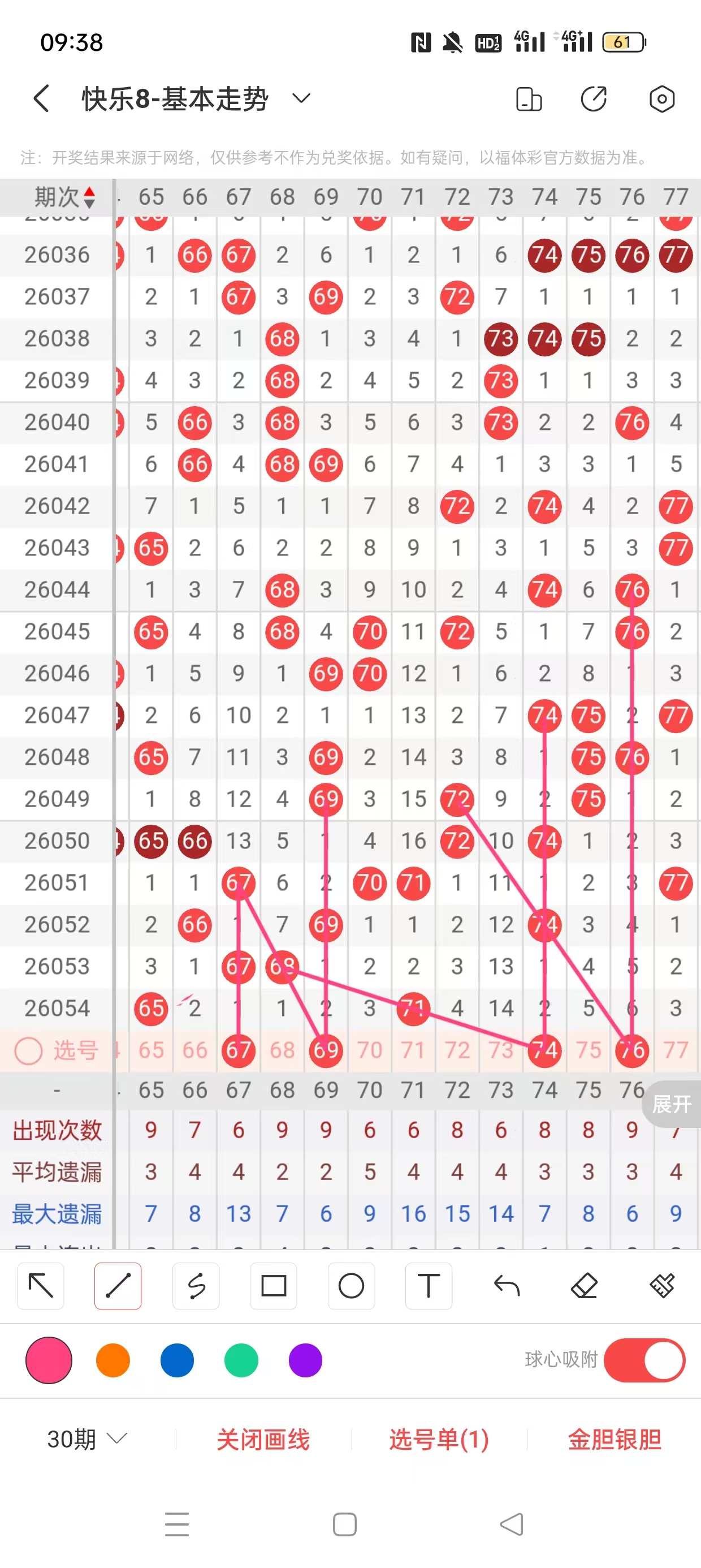The image size is (701, 1568).
Task: Choose the freehand curve tool
Action: (196, 1286)
